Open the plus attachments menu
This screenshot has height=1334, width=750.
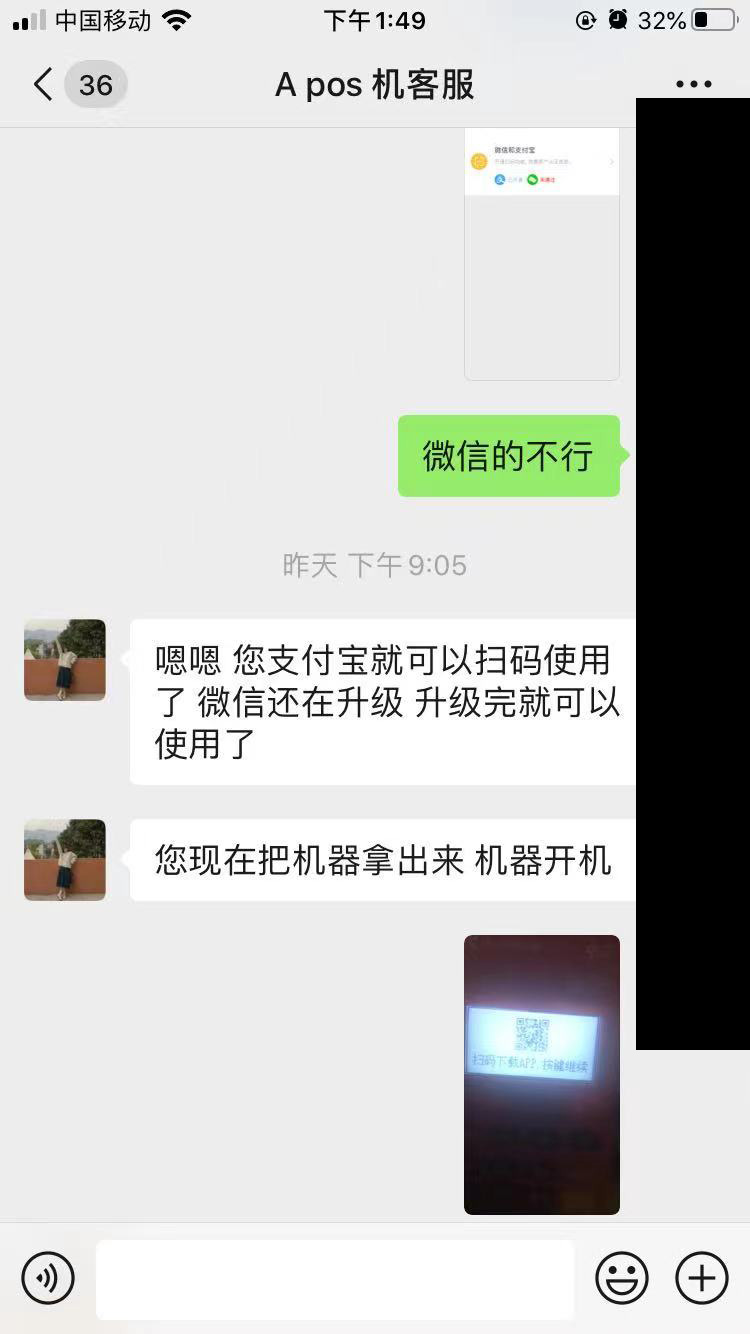click(701, 1278)
